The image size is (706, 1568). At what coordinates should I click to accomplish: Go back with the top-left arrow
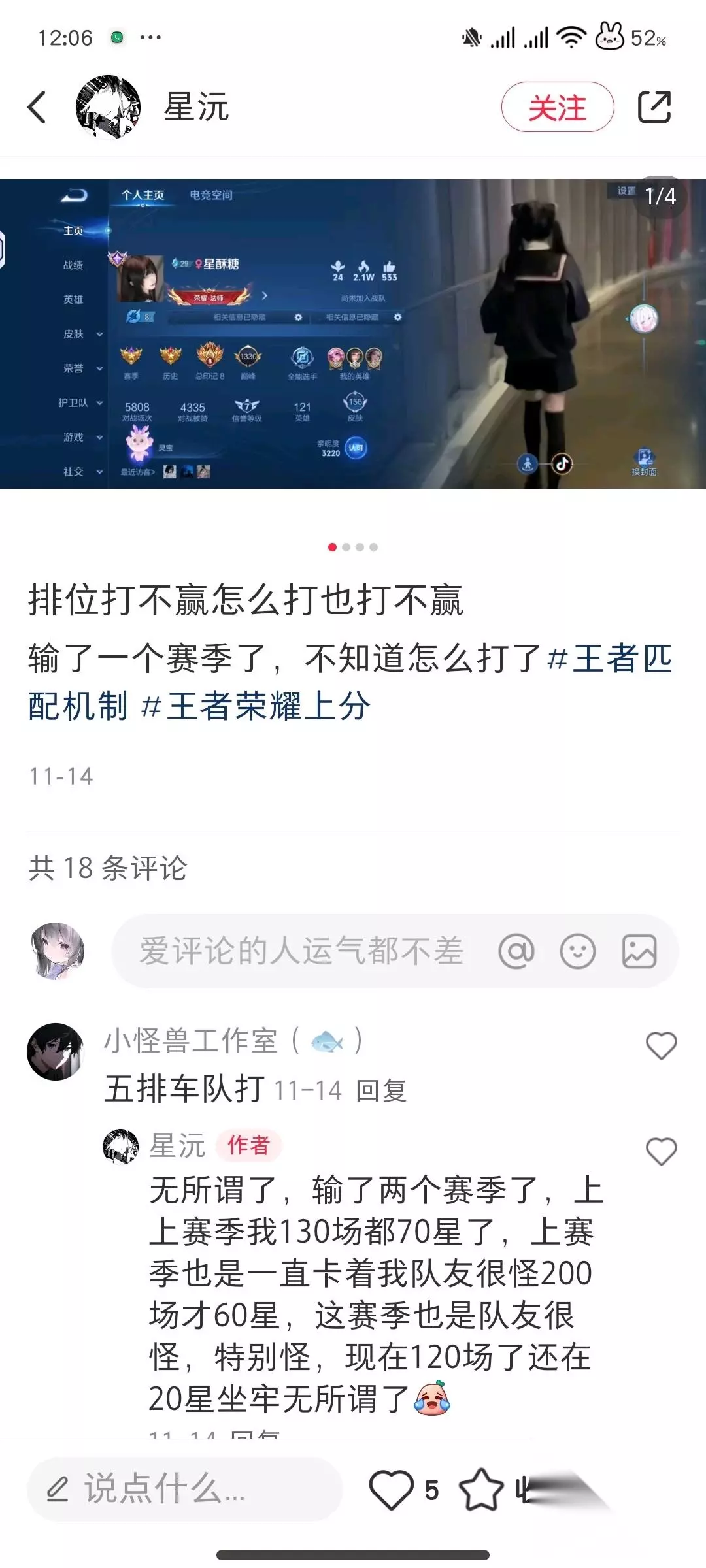coord(37,107)
